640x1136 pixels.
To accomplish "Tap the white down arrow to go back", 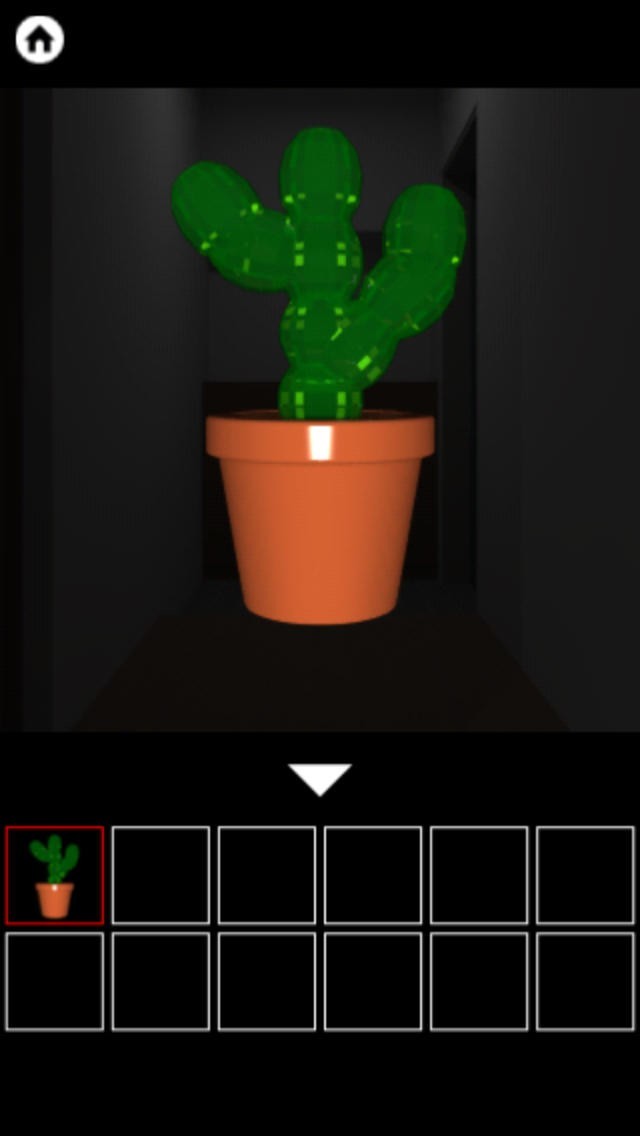I will pyautogui.click(x=320, y=779).
